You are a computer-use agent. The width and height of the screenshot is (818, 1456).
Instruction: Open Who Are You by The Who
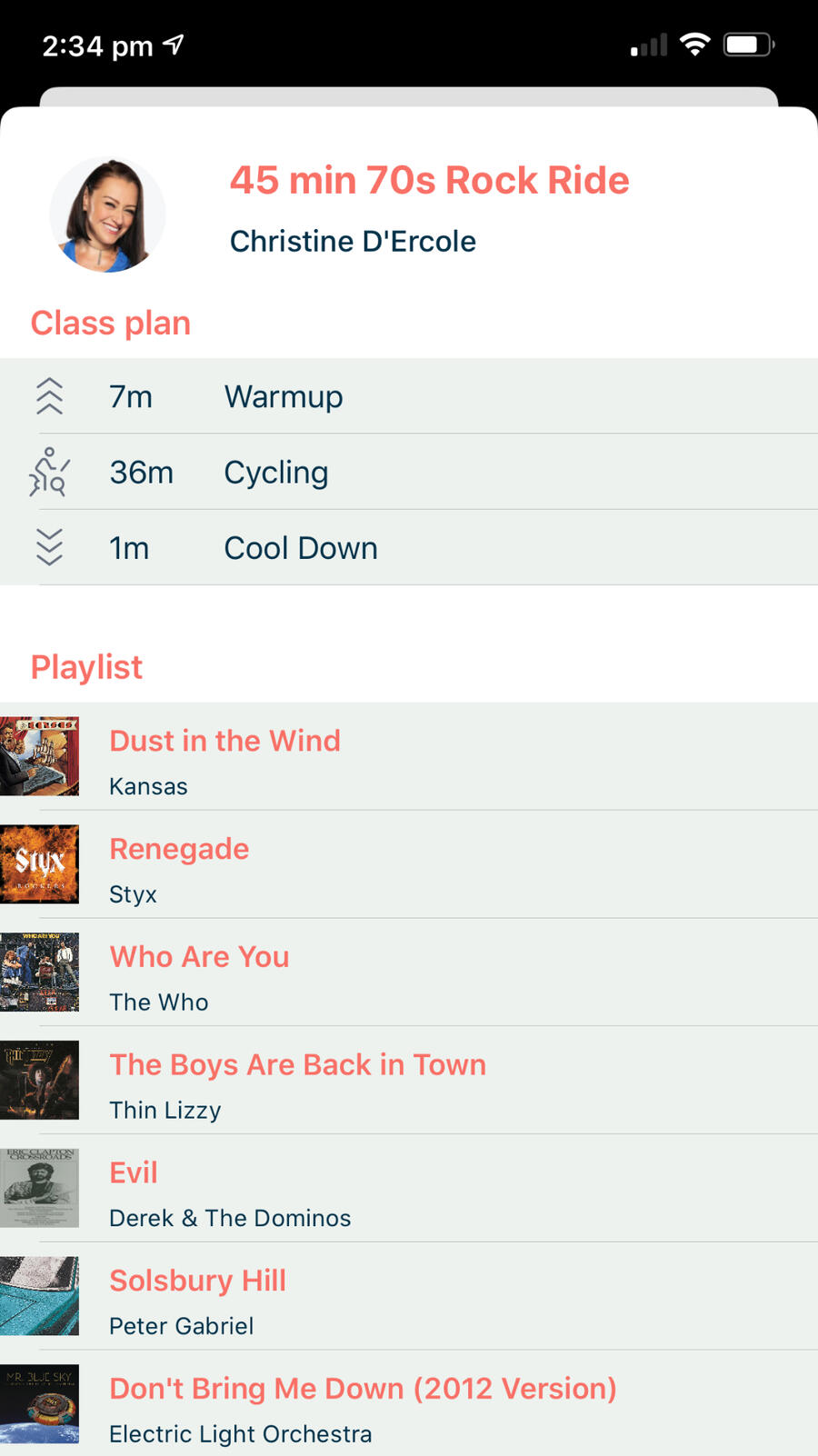point(409,972)
